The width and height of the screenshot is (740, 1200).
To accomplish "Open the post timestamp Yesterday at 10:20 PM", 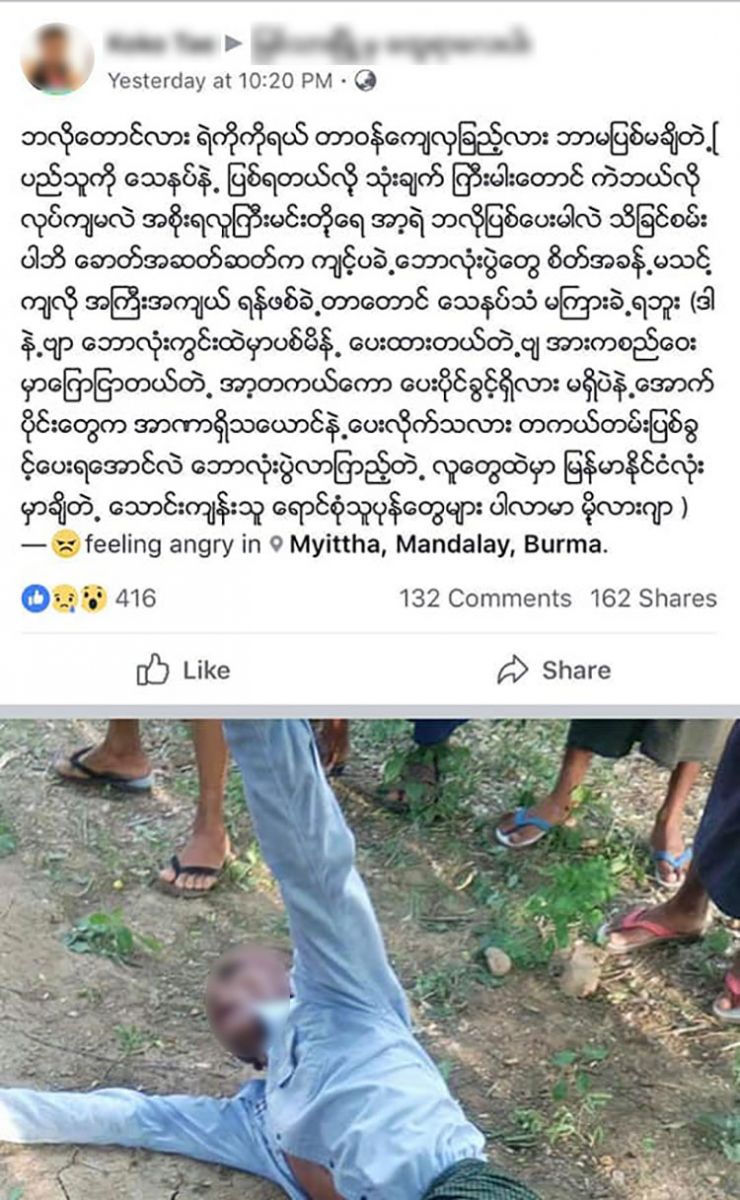I will (x=220, y=81).
